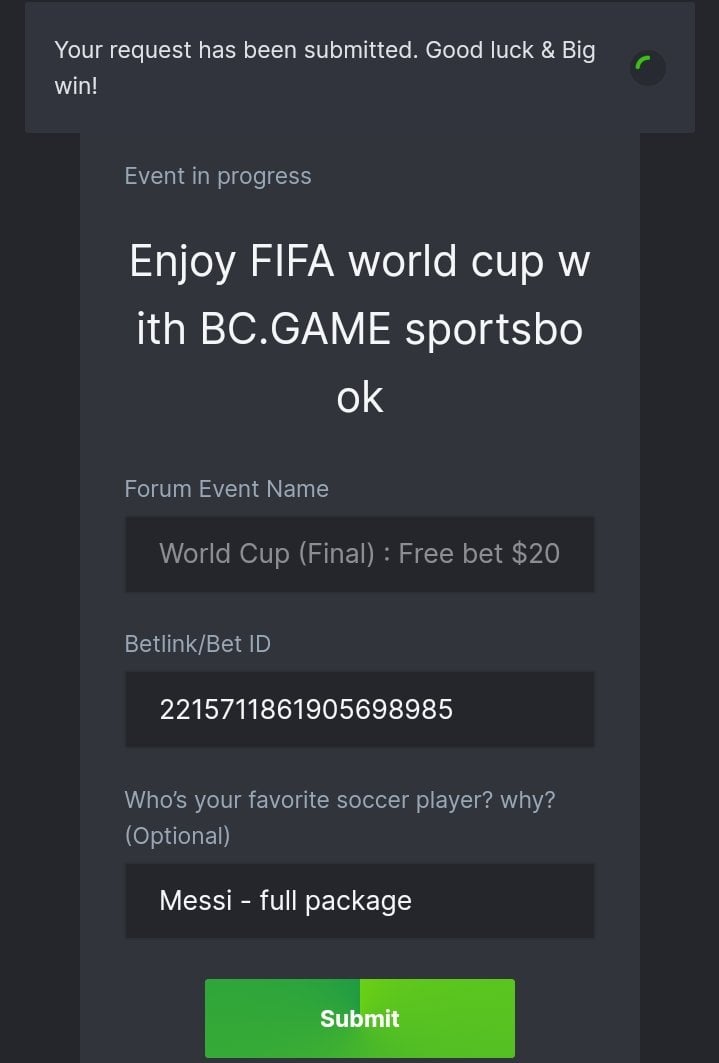719x1063 pixels.
Task: Tap the green Submit button
Action: click(x=359, y=1018)
